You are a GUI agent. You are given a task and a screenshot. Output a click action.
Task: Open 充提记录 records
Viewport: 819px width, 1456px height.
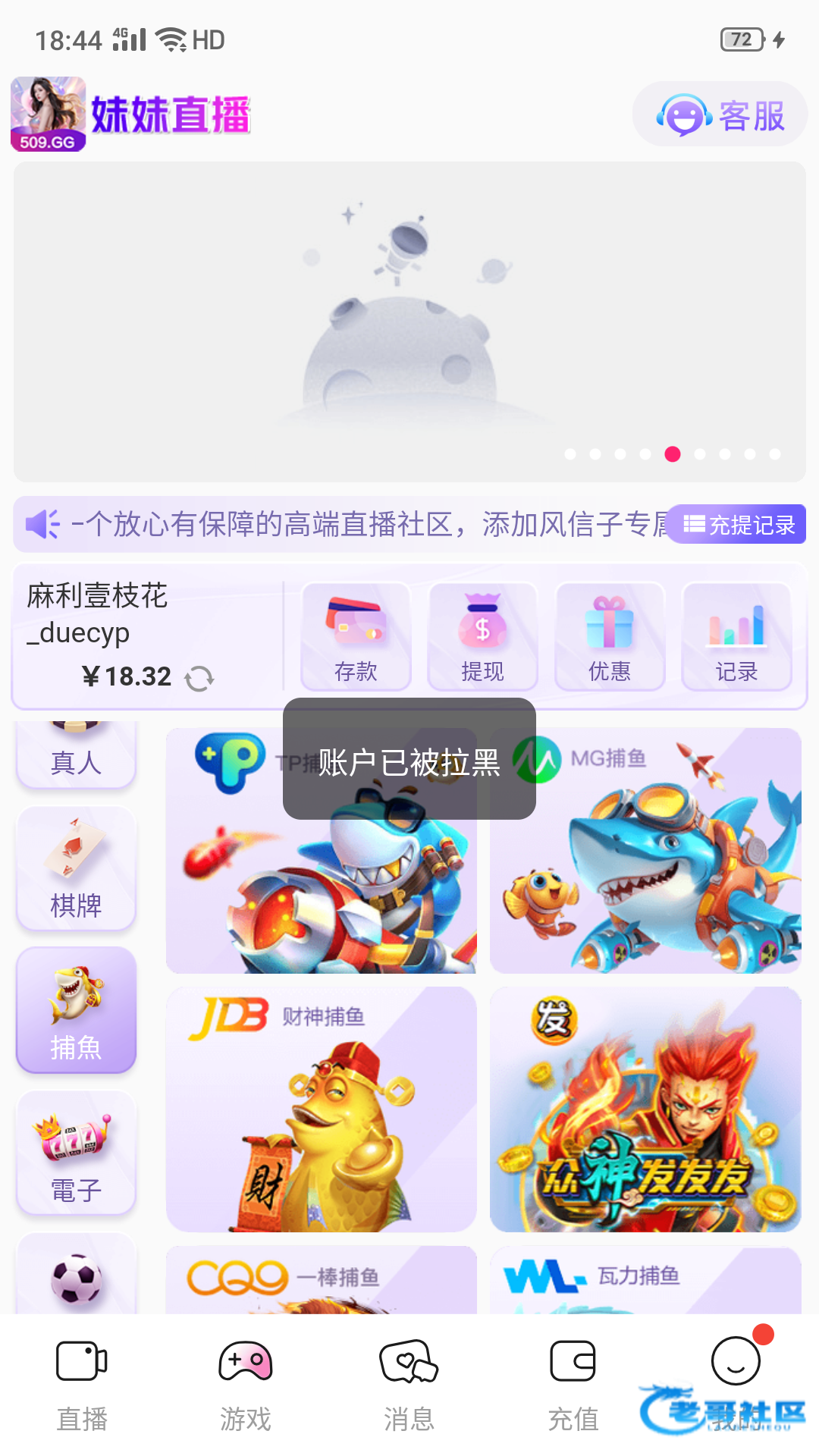(738, 524)
